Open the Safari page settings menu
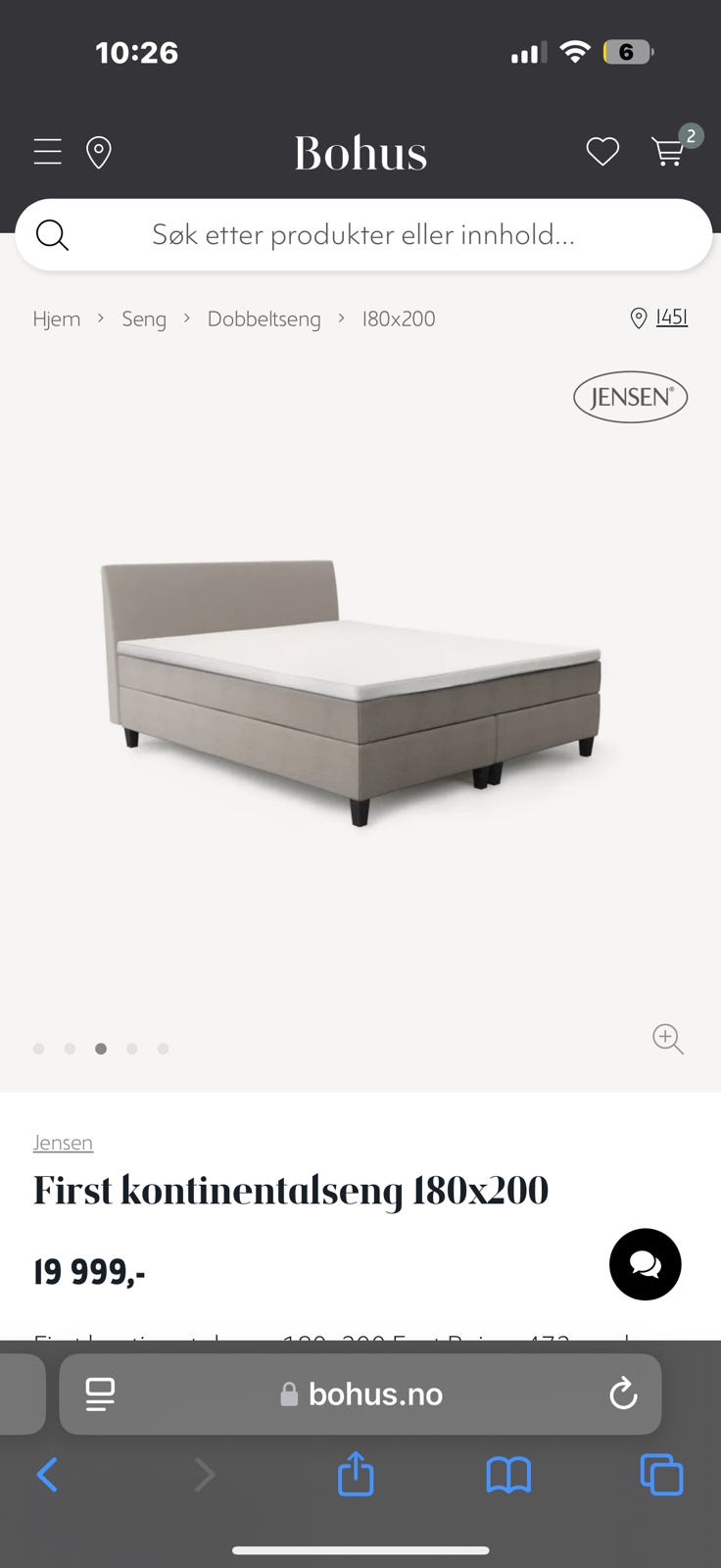 [x=100, y=1394]
